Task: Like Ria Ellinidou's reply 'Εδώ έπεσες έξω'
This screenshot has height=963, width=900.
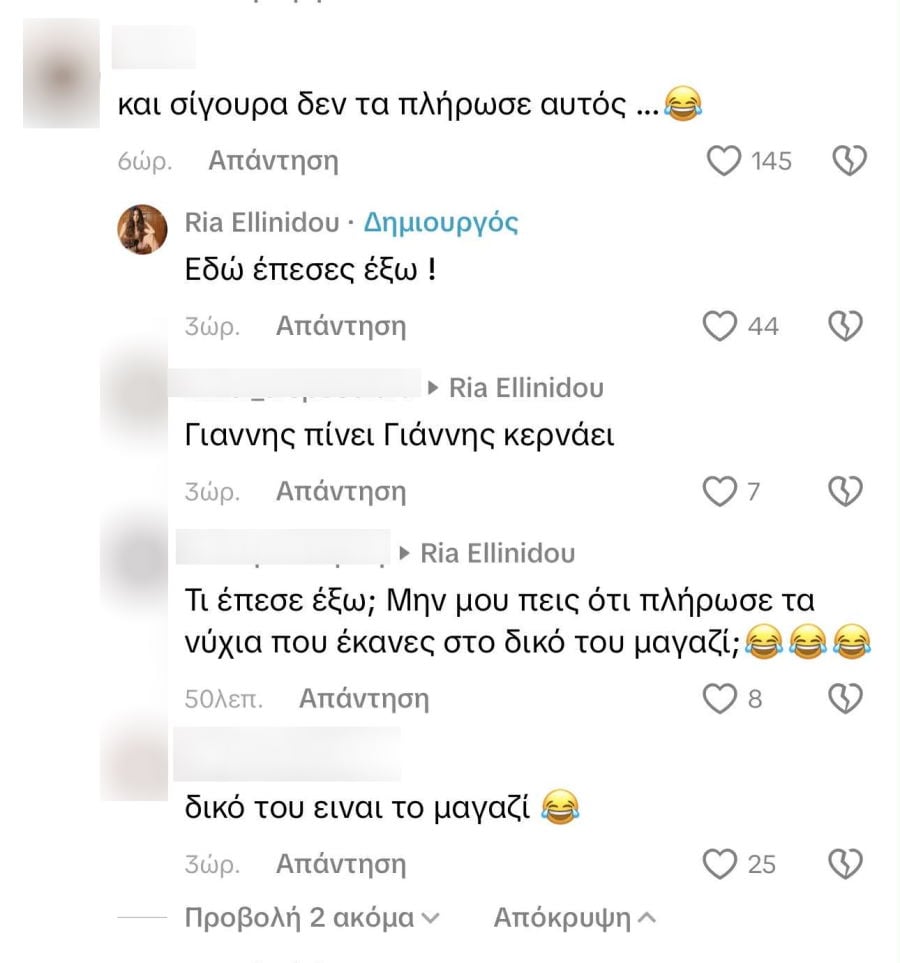Action: [x=721, y=326]
